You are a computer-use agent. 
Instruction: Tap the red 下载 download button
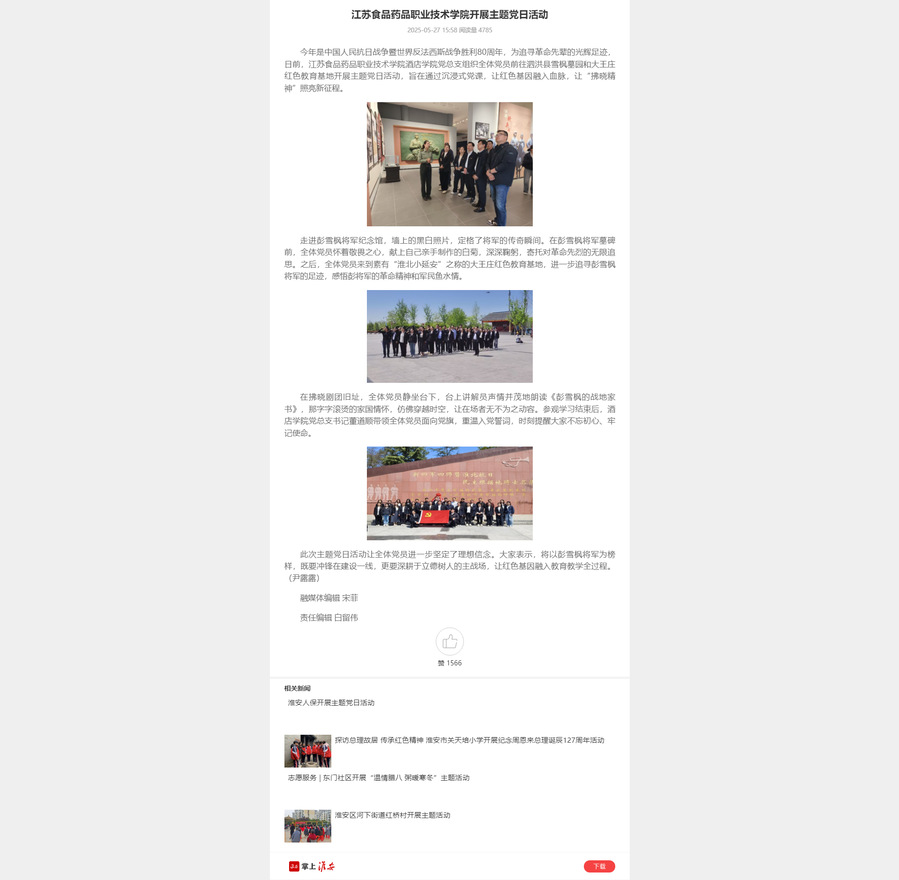pyautogui.click(x=599, y=866)
